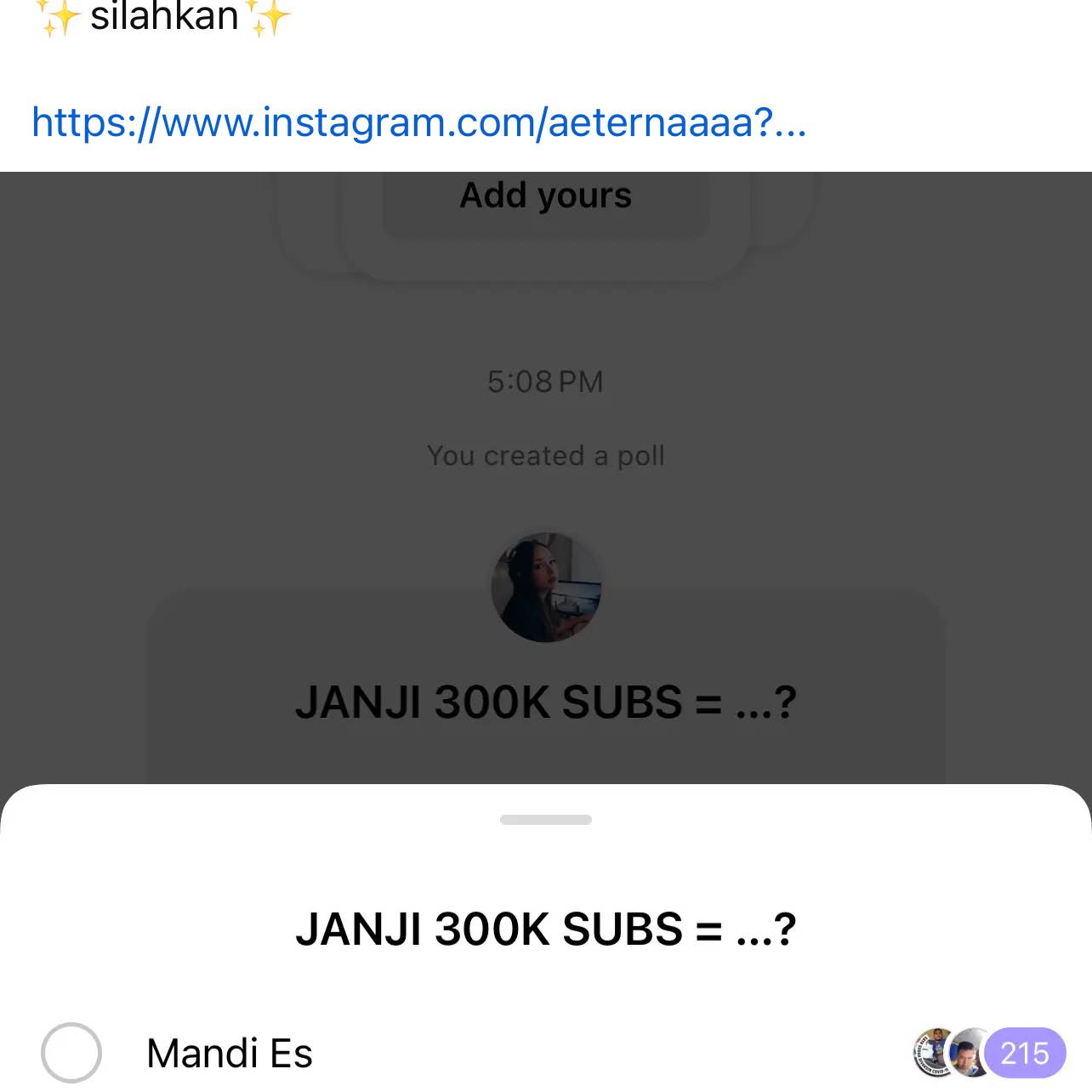Open the attached poll screenshot image
The image size is (1092, 1092).
coord(546,476)
